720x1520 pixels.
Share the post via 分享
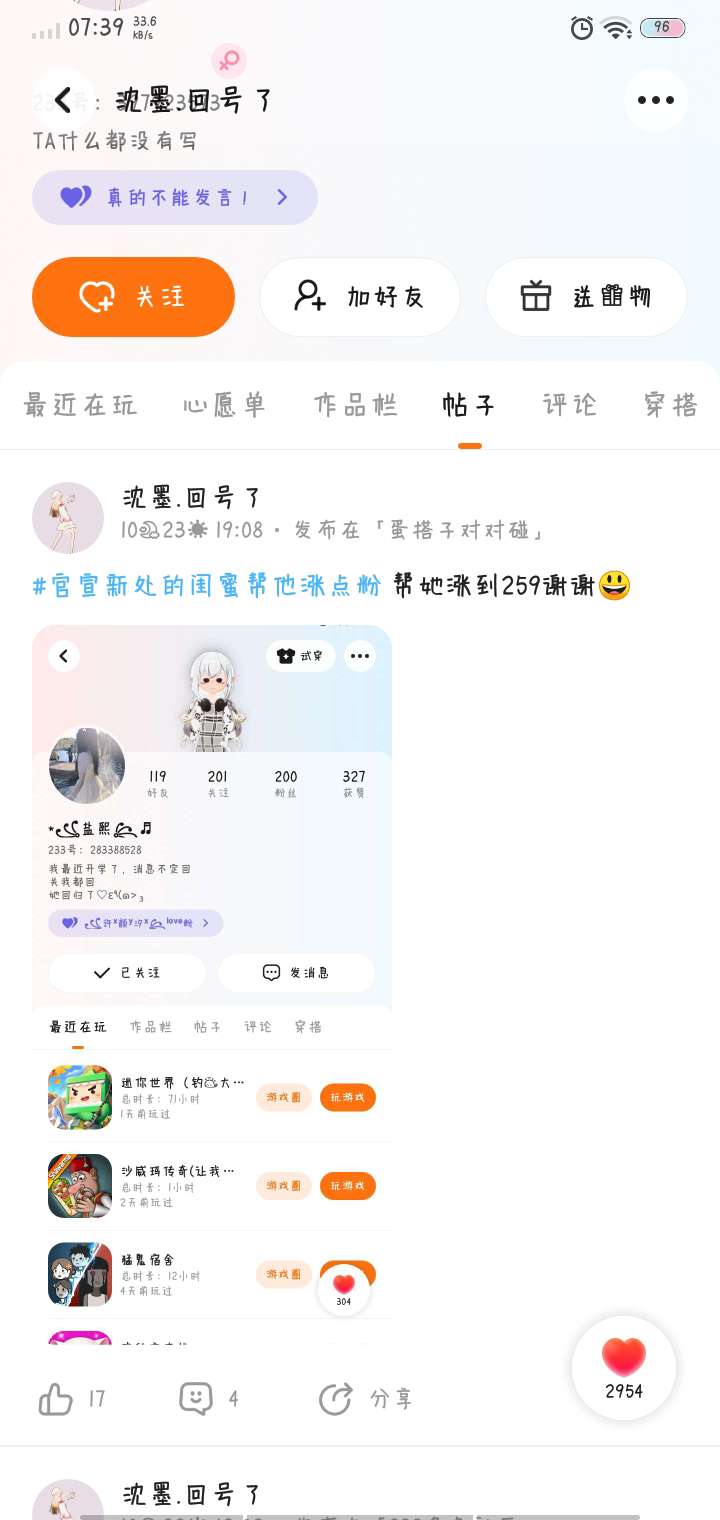coord(335,1398)
